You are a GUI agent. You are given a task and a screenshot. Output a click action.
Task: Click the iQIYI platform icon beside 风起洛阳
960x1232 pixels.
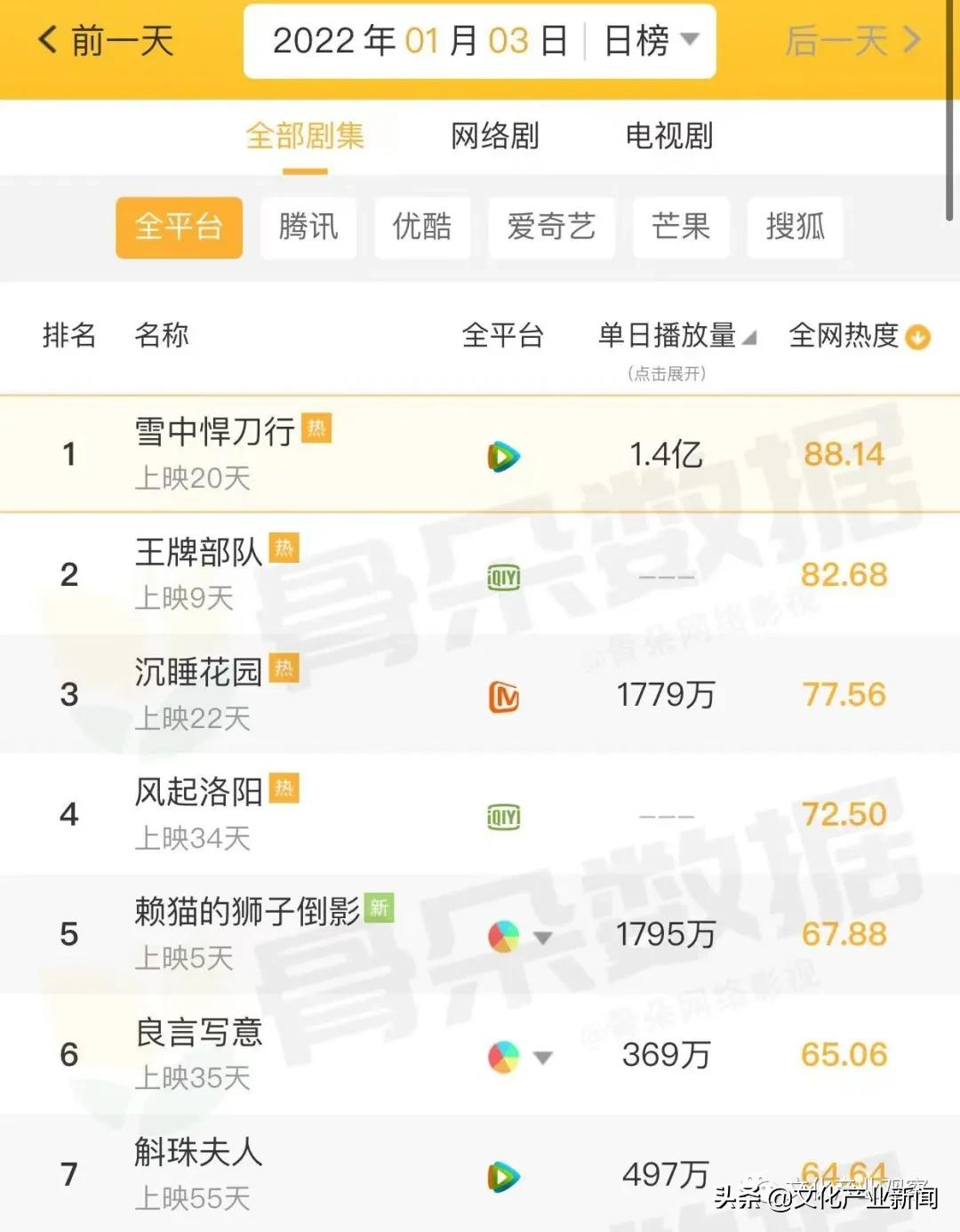tap(503, 816)
